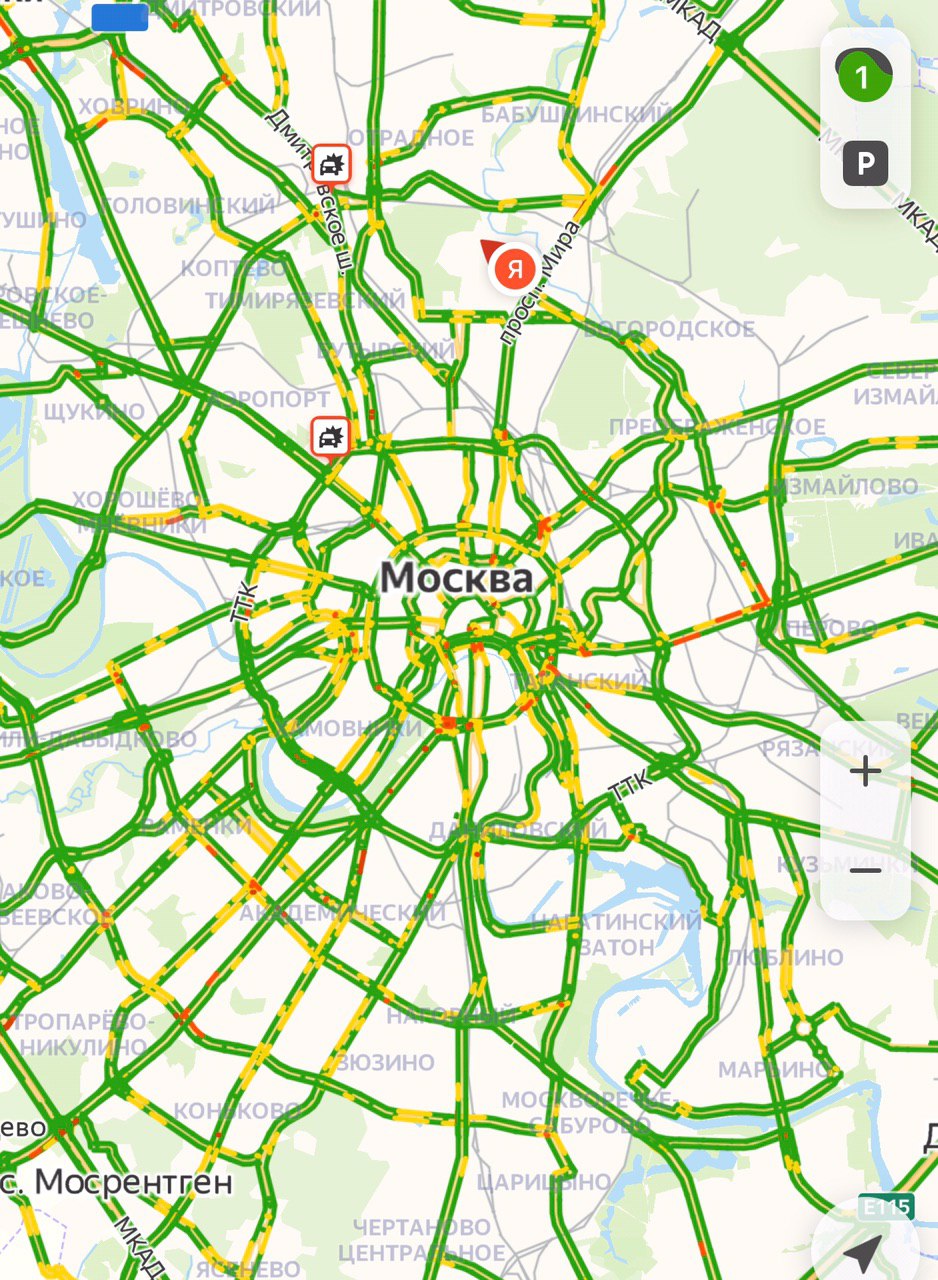This screenshot has height=1280, width=938.
Task: Show parking layer with the P button
Action: tap(865, 164)
